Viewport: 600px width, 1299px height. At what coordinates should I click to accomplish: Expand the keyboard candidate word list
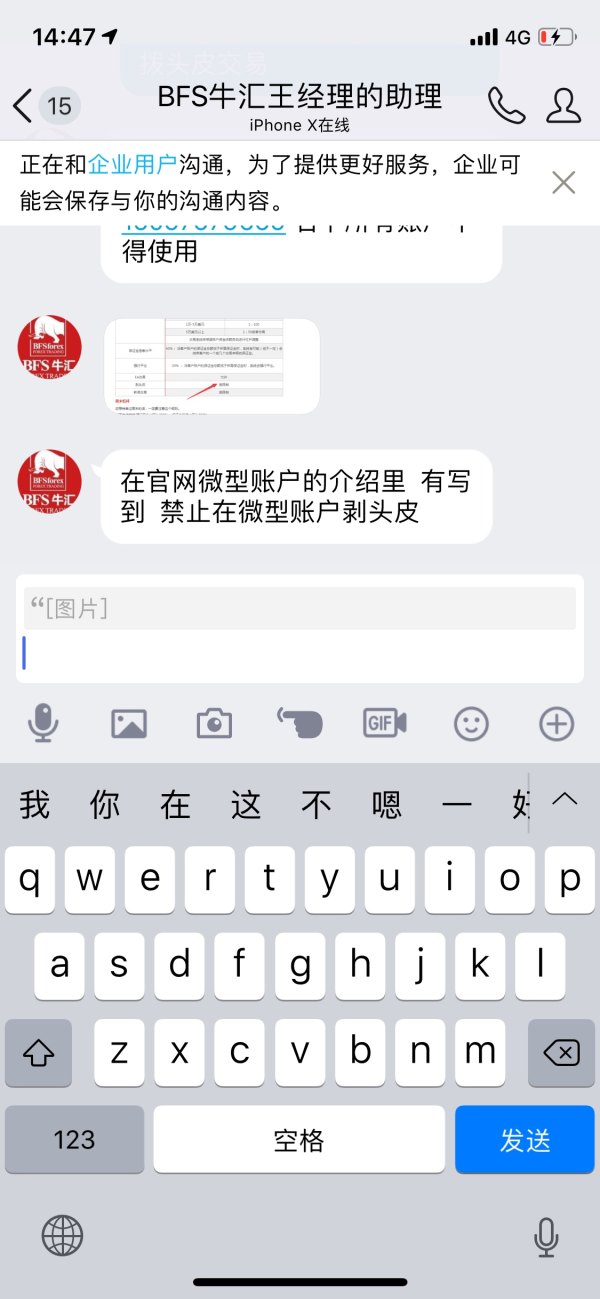point(565,800)
